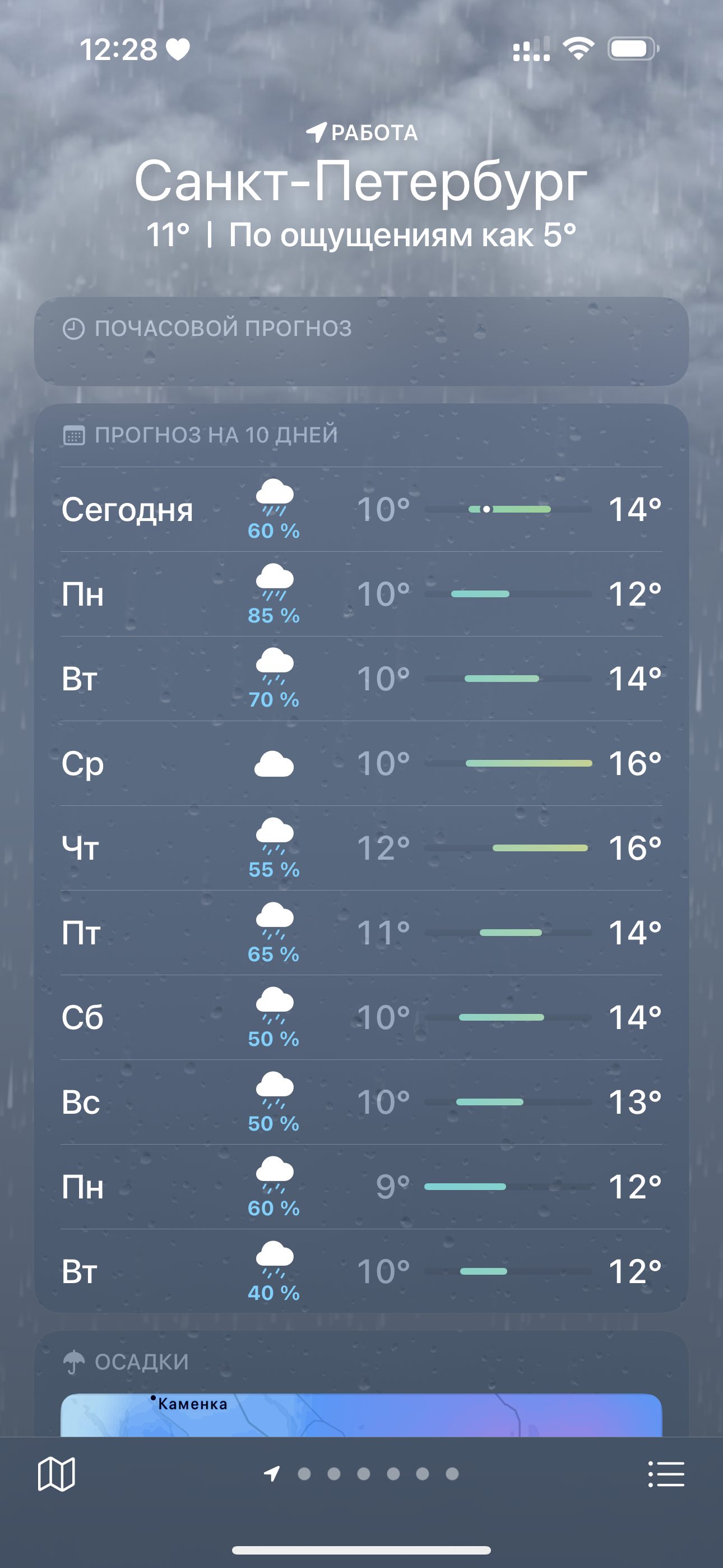Open the precipitation (Осадки) map card
The width and height of the screenshot is (723, 1568).
361,1413
